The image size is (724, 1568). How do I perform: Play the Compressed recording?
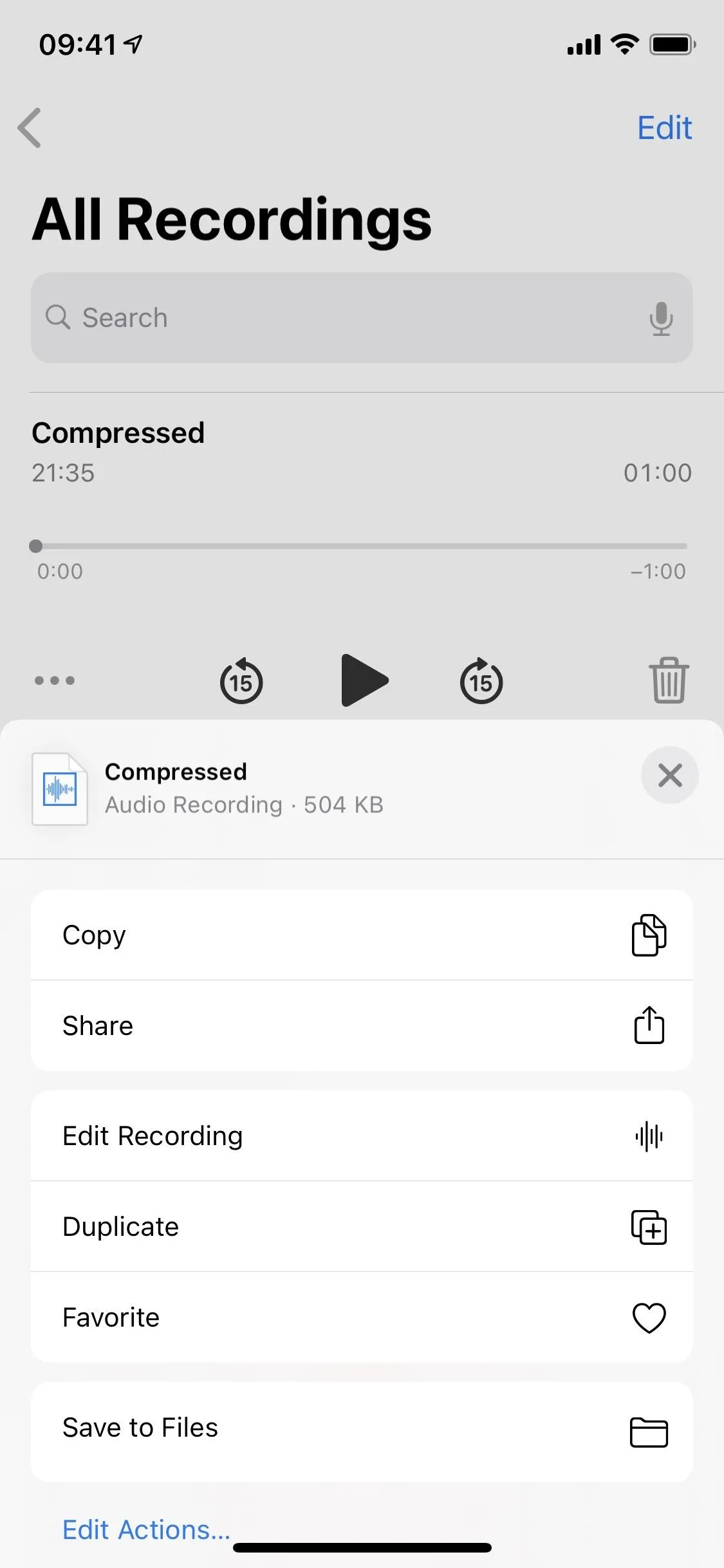pos(364,680)
